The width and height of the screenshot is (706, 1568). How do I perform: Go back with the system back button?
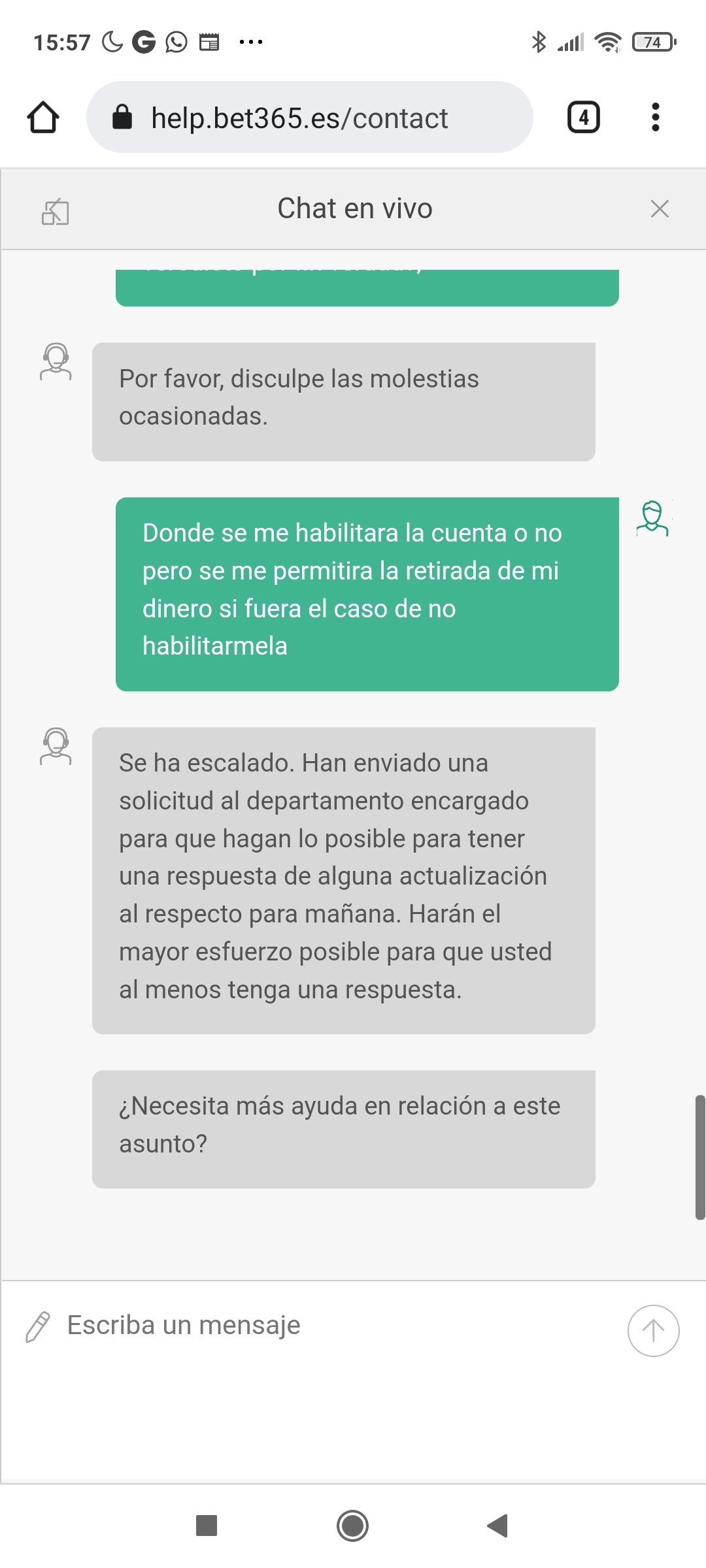click(498, 1526)
